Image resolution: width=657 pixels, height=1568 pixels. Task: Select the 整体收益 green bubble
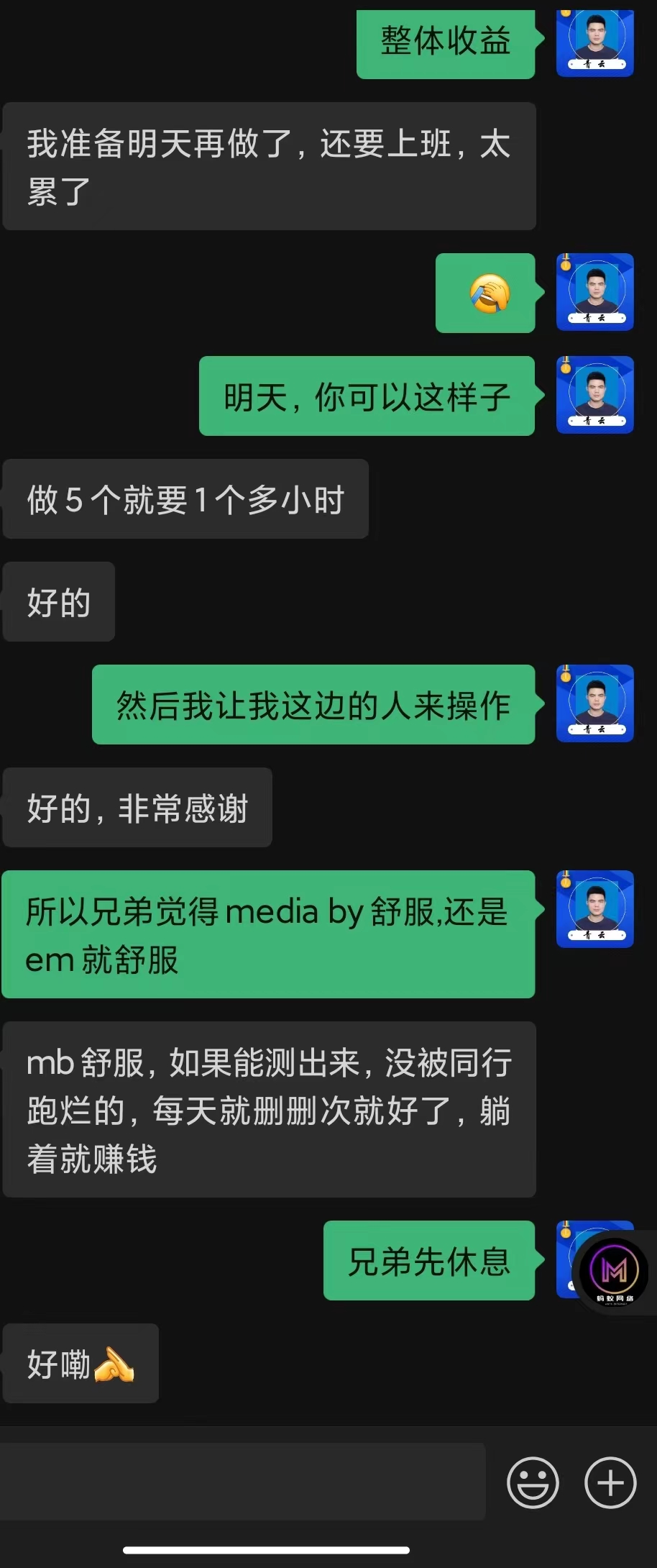445,42
